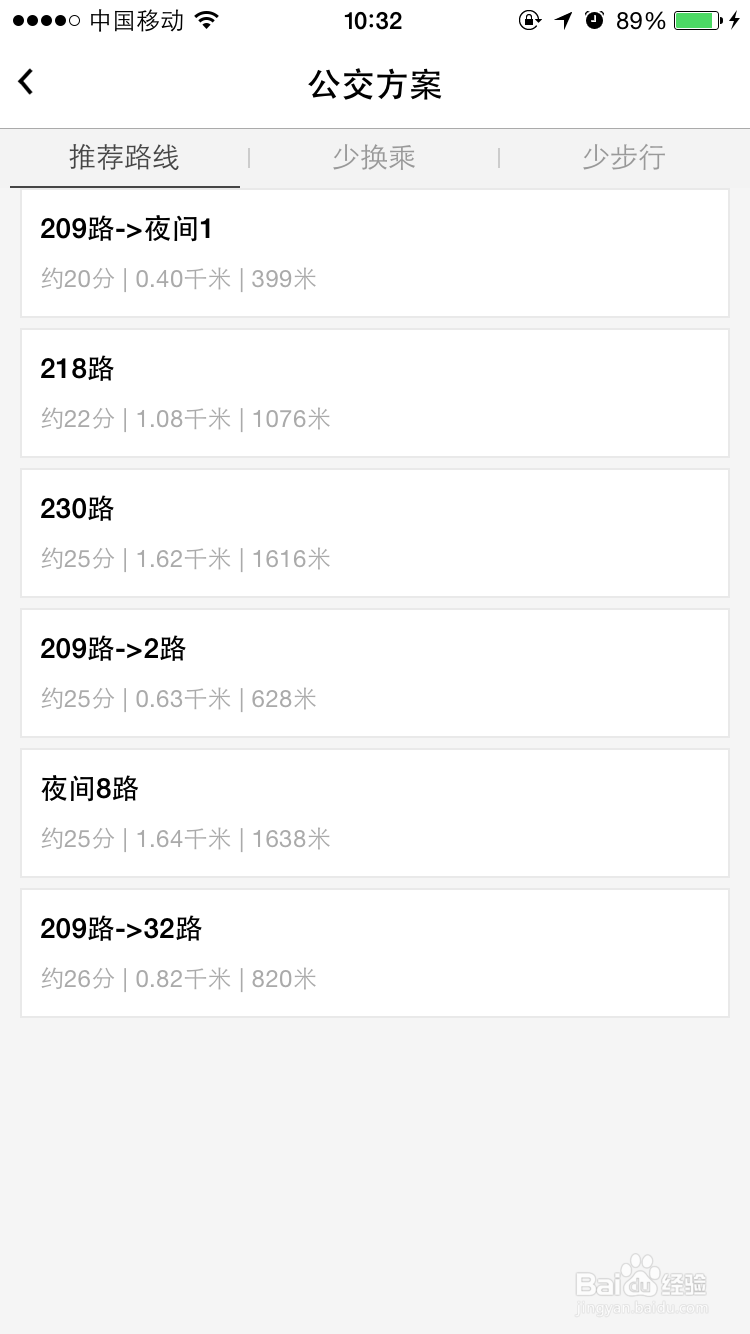Open the 209路->32路 route option

pyautogui.click(x=375, y=953)
